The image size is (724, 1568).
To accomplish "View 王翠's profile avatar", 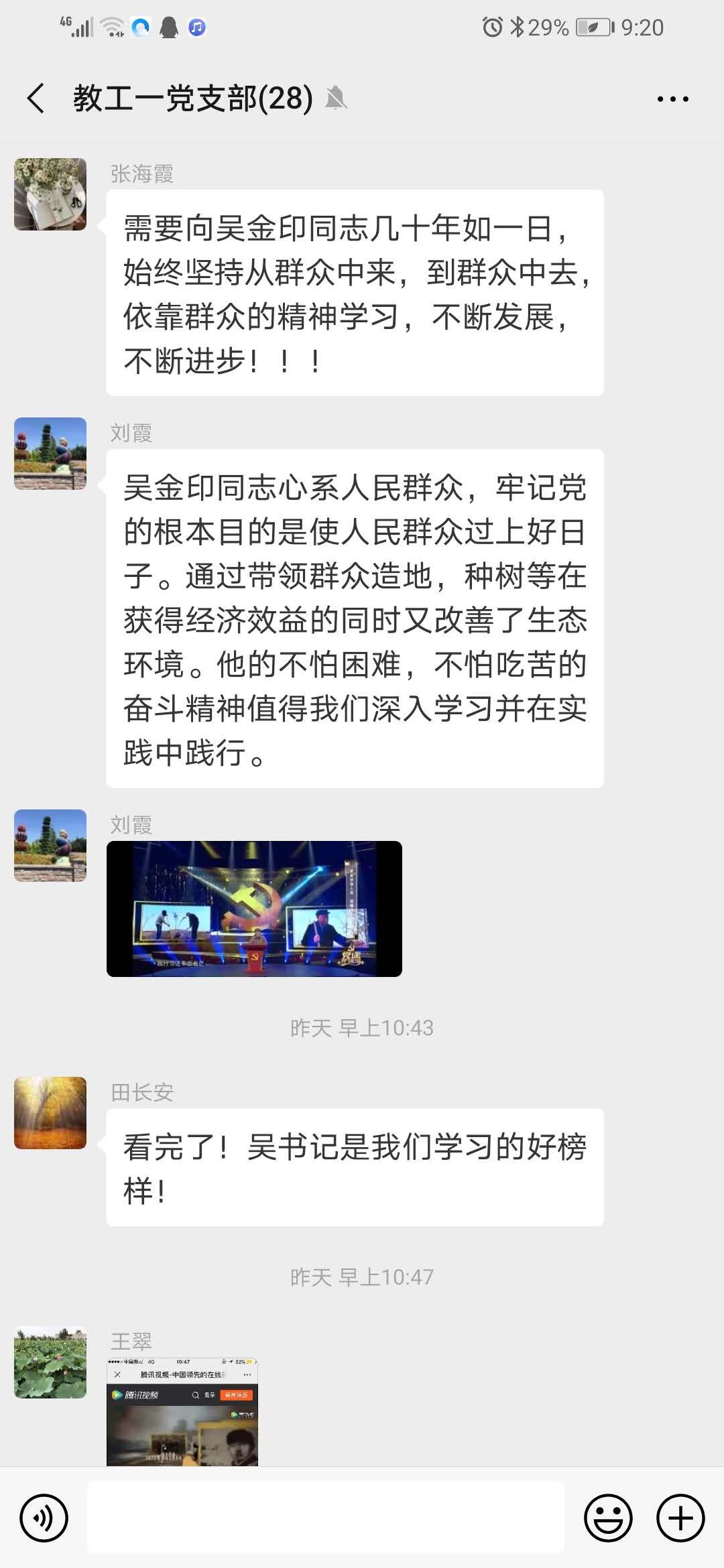I will (x=50, y=1362).
